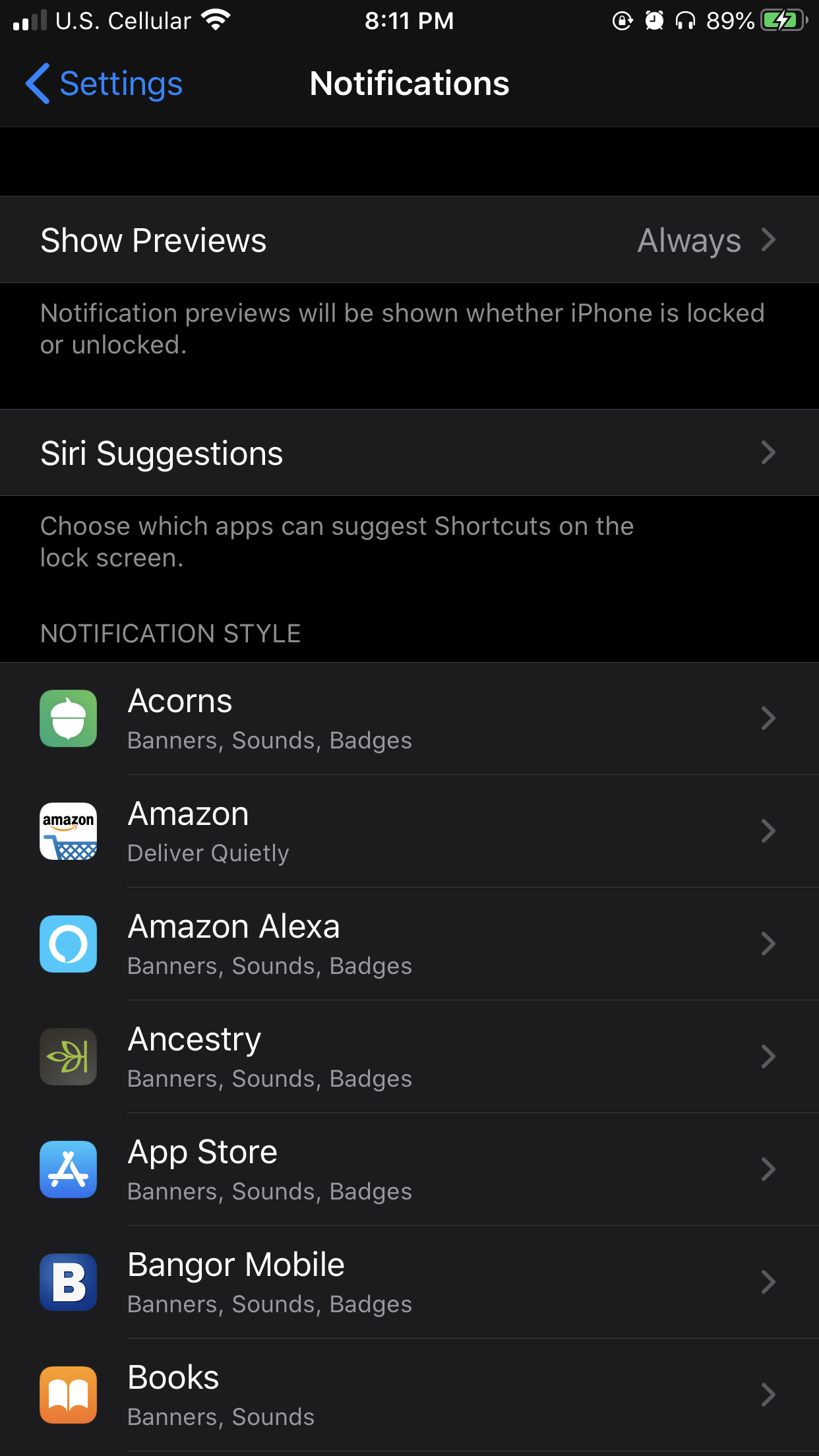Open Amazon notification settings
Image resolution: width=819 pixels, height=1456 pixels.
click(409, 832)
